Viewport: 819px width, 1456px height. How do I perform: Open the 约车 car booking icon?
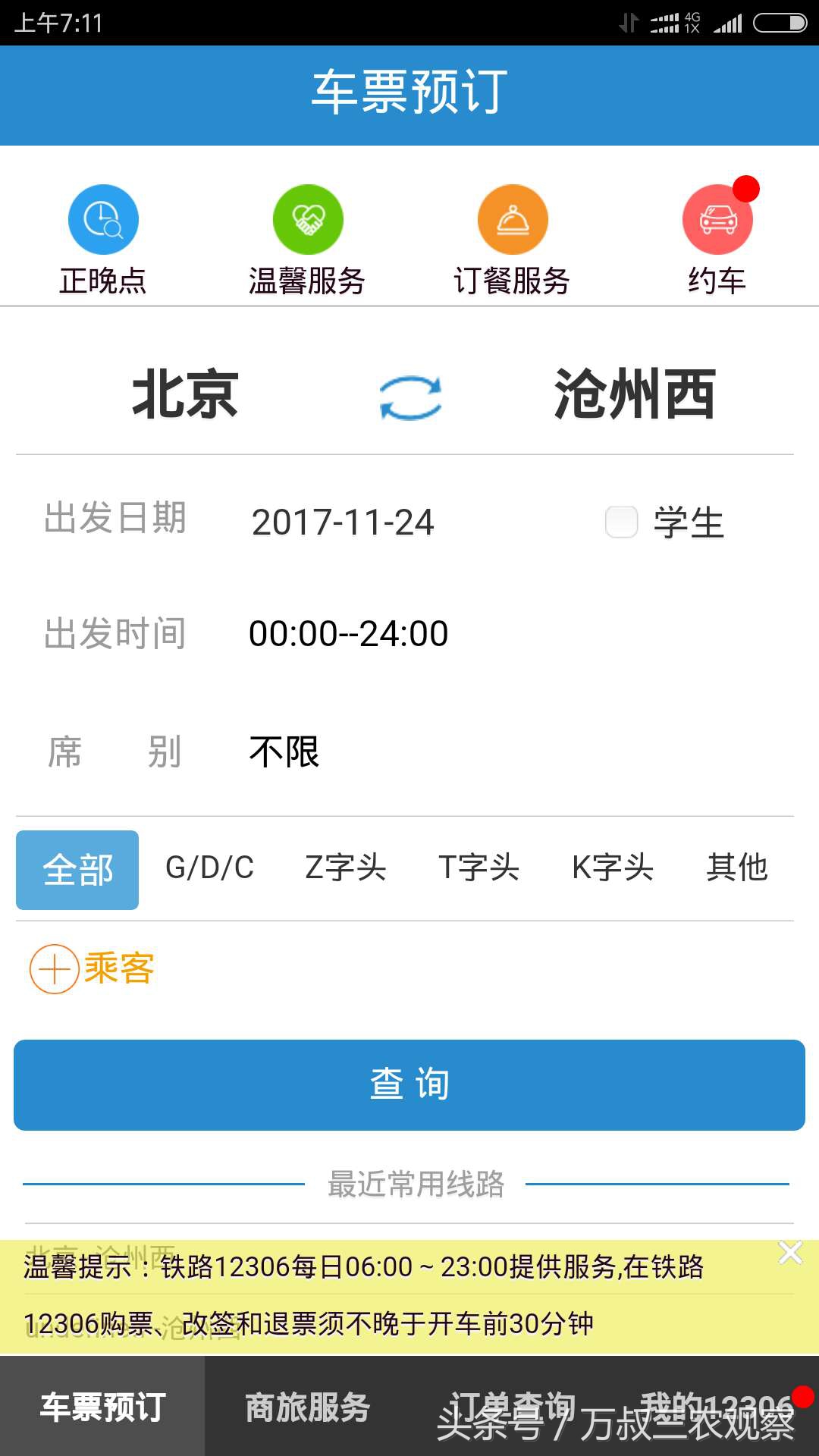coord(717,218)
